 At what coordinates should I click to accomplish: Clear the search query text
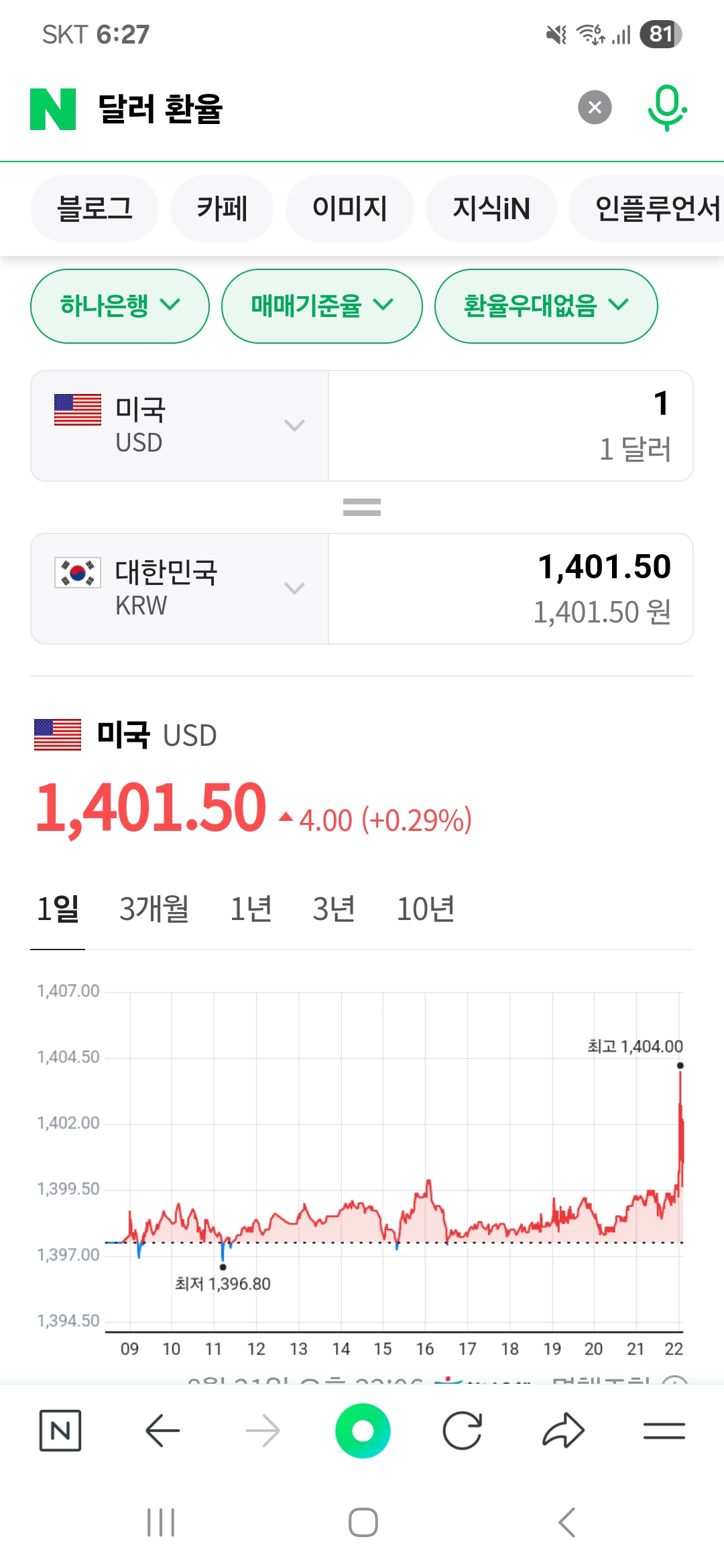595,107
